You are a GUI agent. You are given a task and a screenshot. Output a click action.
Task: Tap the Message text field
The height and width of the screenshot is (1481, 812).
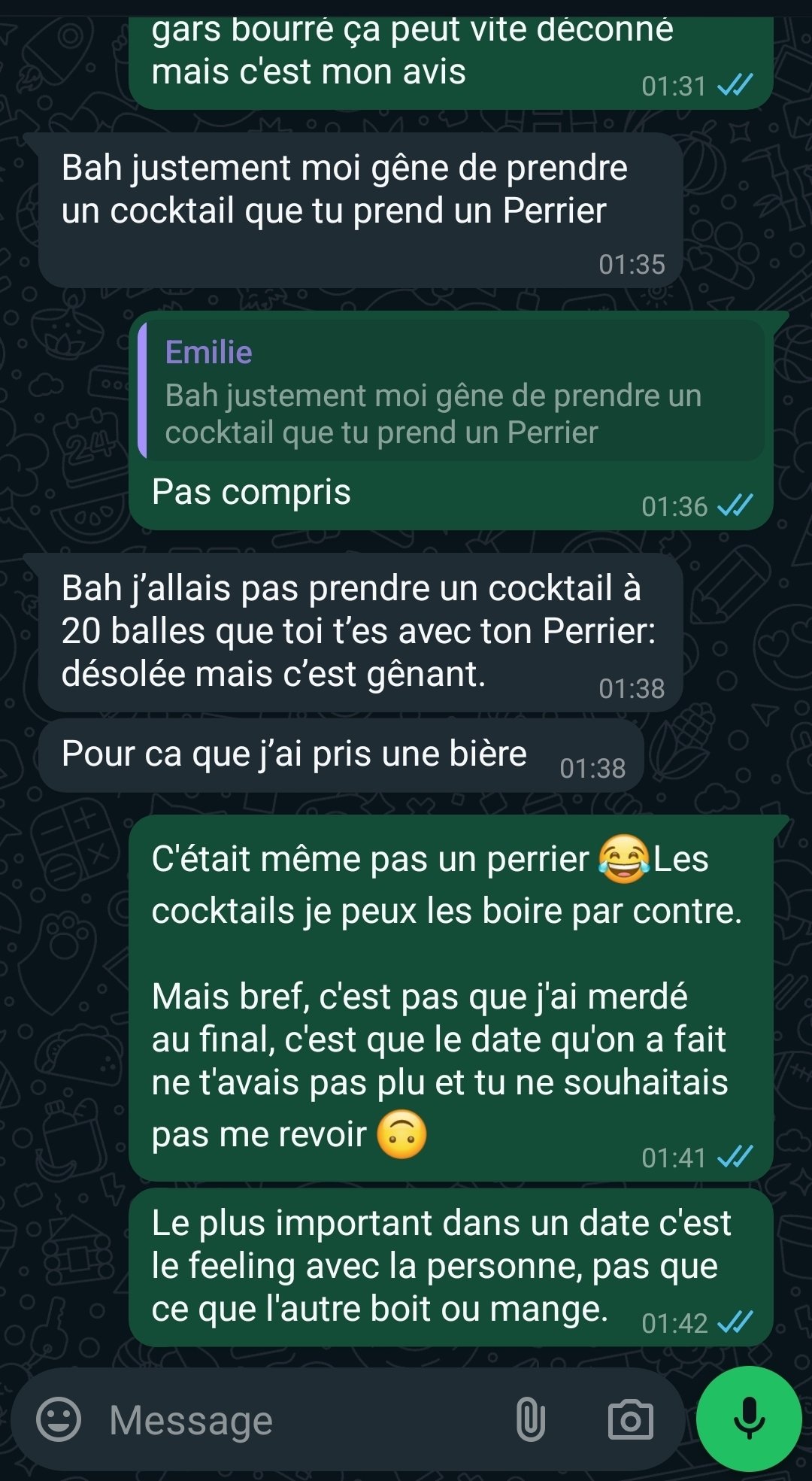[301, 1420]
